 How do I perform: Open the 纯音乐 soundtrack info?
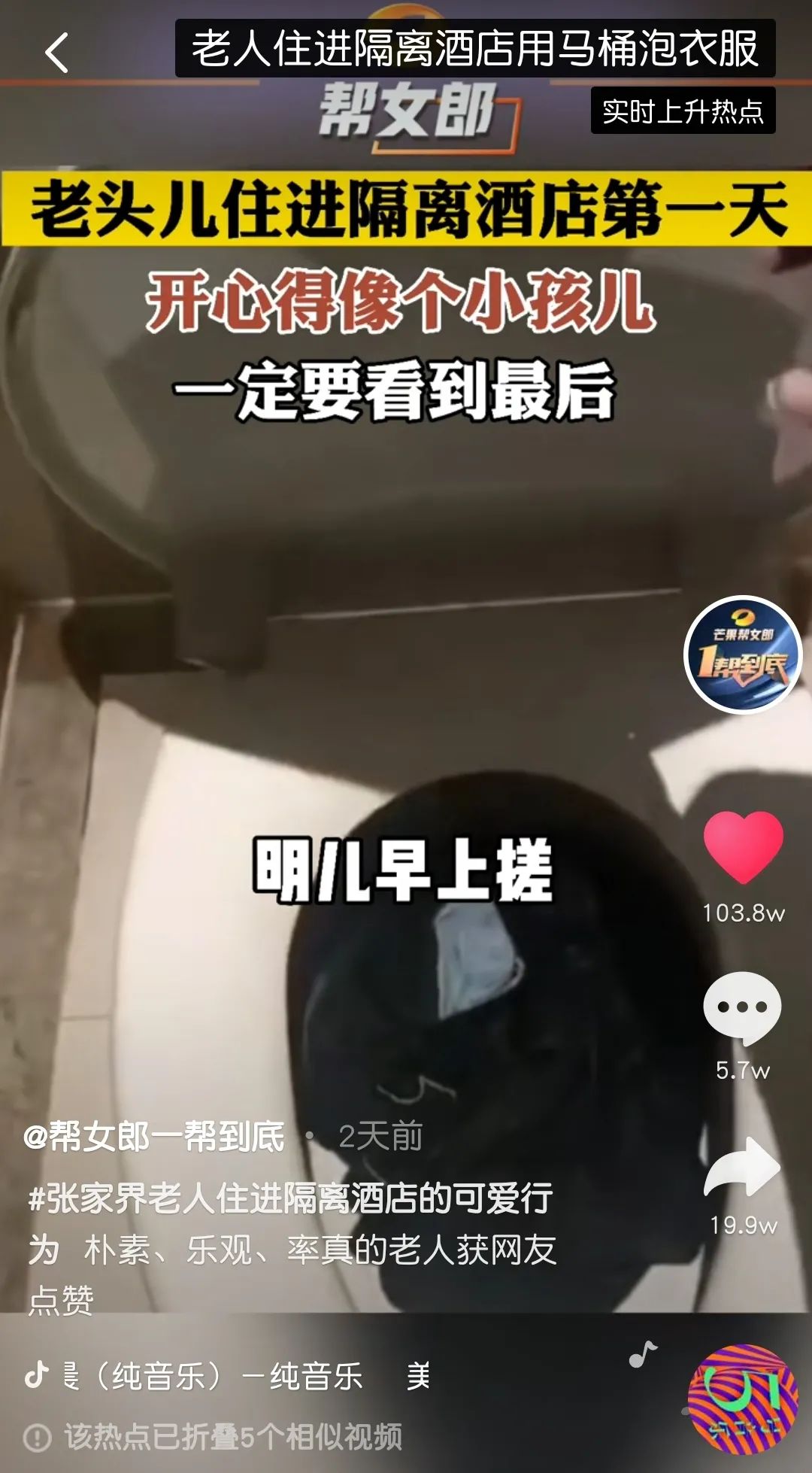pos(226,1376)
